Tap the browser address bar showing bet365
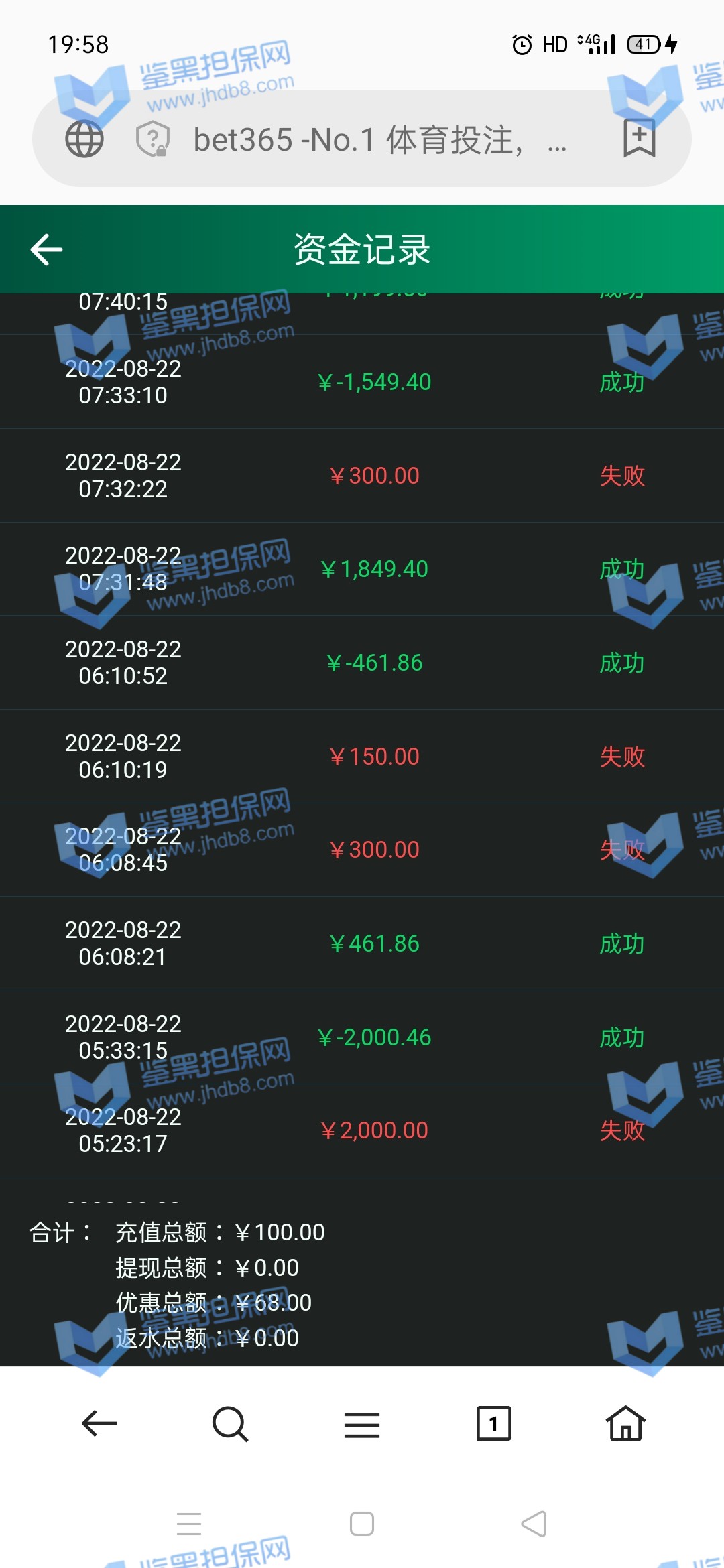The width and height of the screenshot is (724, 1568). point(379,140)
